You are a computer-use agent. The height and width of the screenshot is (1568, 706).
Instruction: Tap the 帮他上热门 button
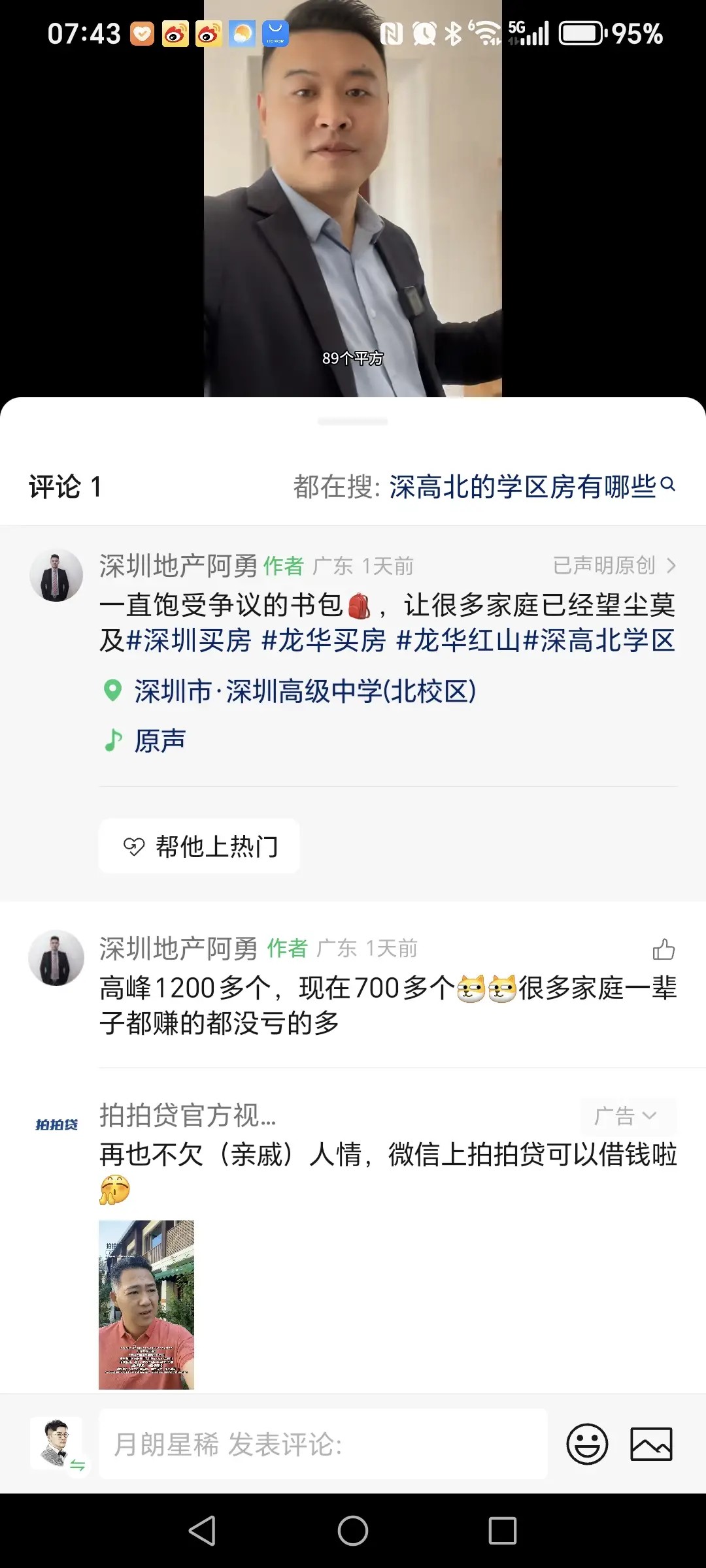[x=199, y=847]
